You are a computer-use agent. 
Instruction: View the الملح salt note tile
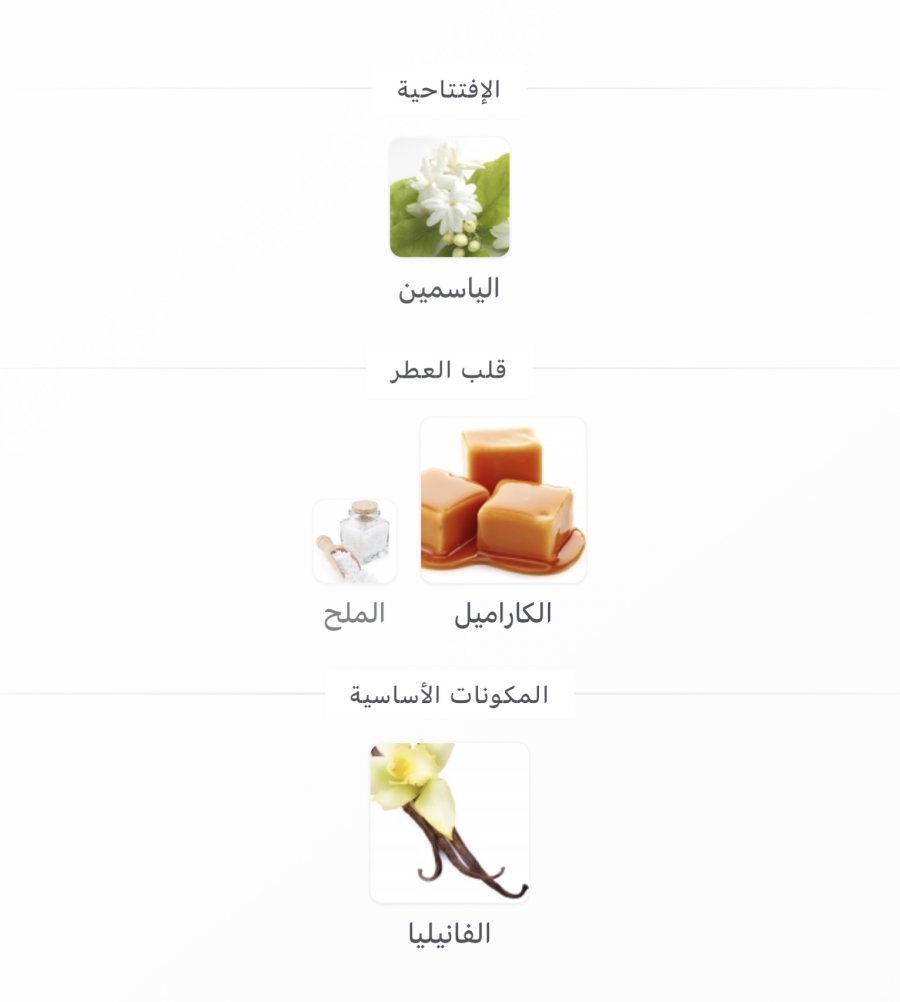point(355,541)
